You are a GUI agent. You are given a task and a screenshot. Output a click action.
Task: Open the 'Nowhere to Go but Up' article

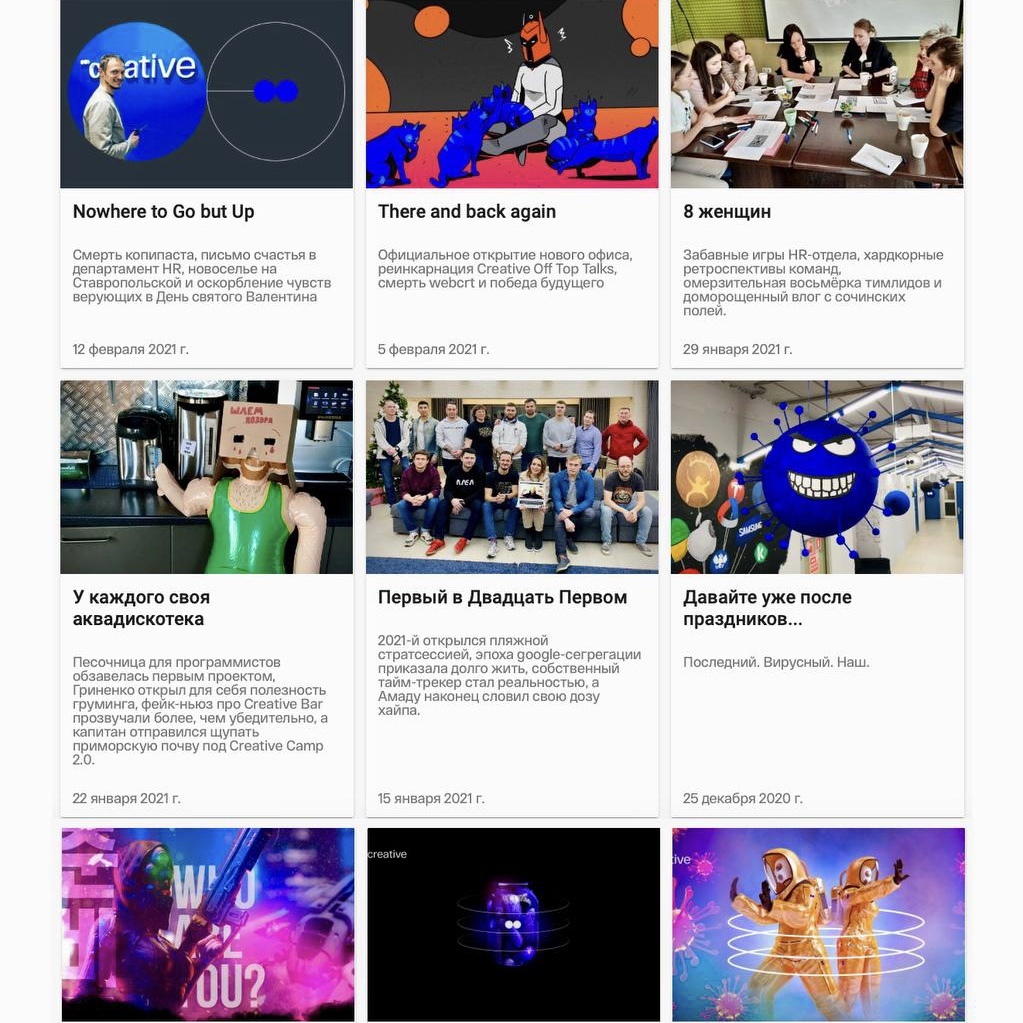[164, 212]
